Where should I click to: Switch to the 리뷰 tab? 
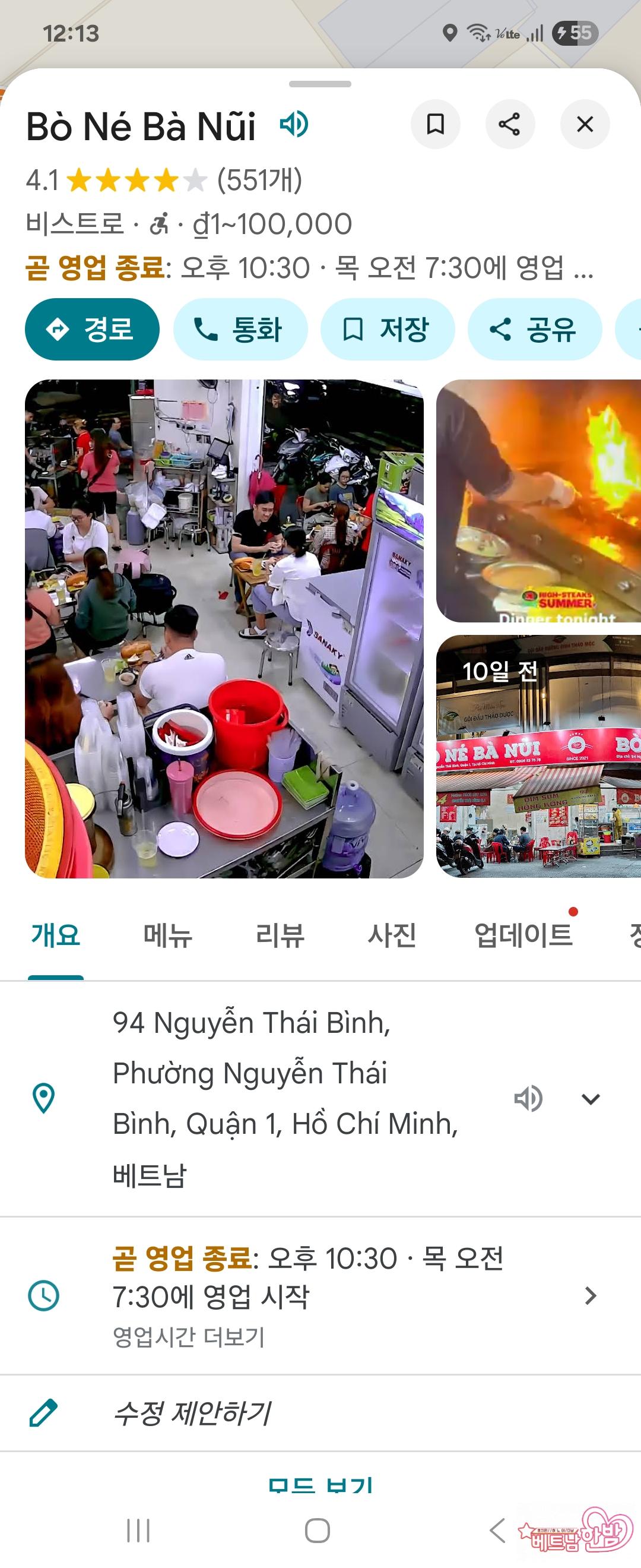(x=280, y=935)
